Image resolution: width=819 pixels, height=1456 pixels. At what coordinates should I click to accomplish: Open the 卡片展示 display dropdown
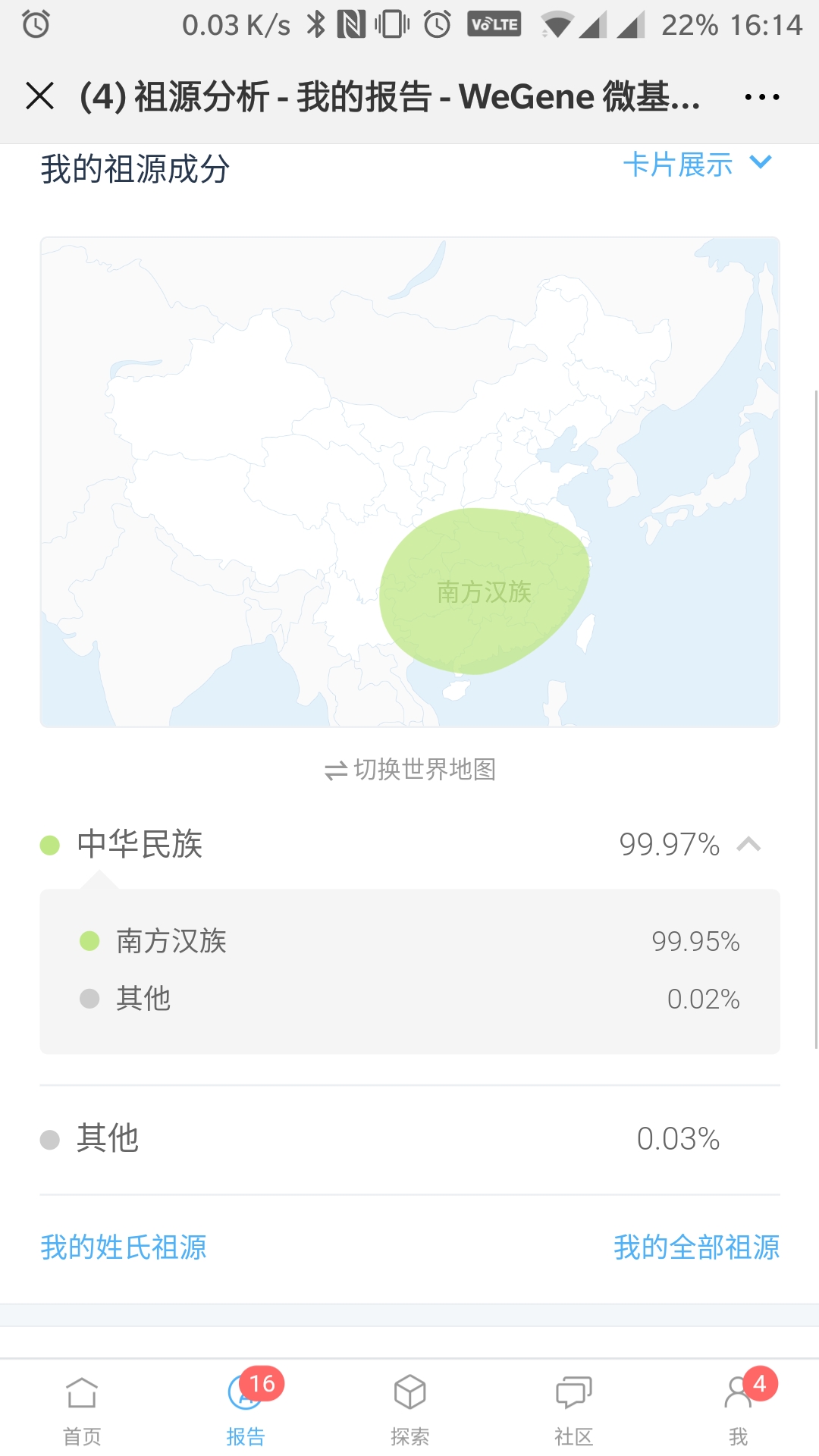coord(696,165)
